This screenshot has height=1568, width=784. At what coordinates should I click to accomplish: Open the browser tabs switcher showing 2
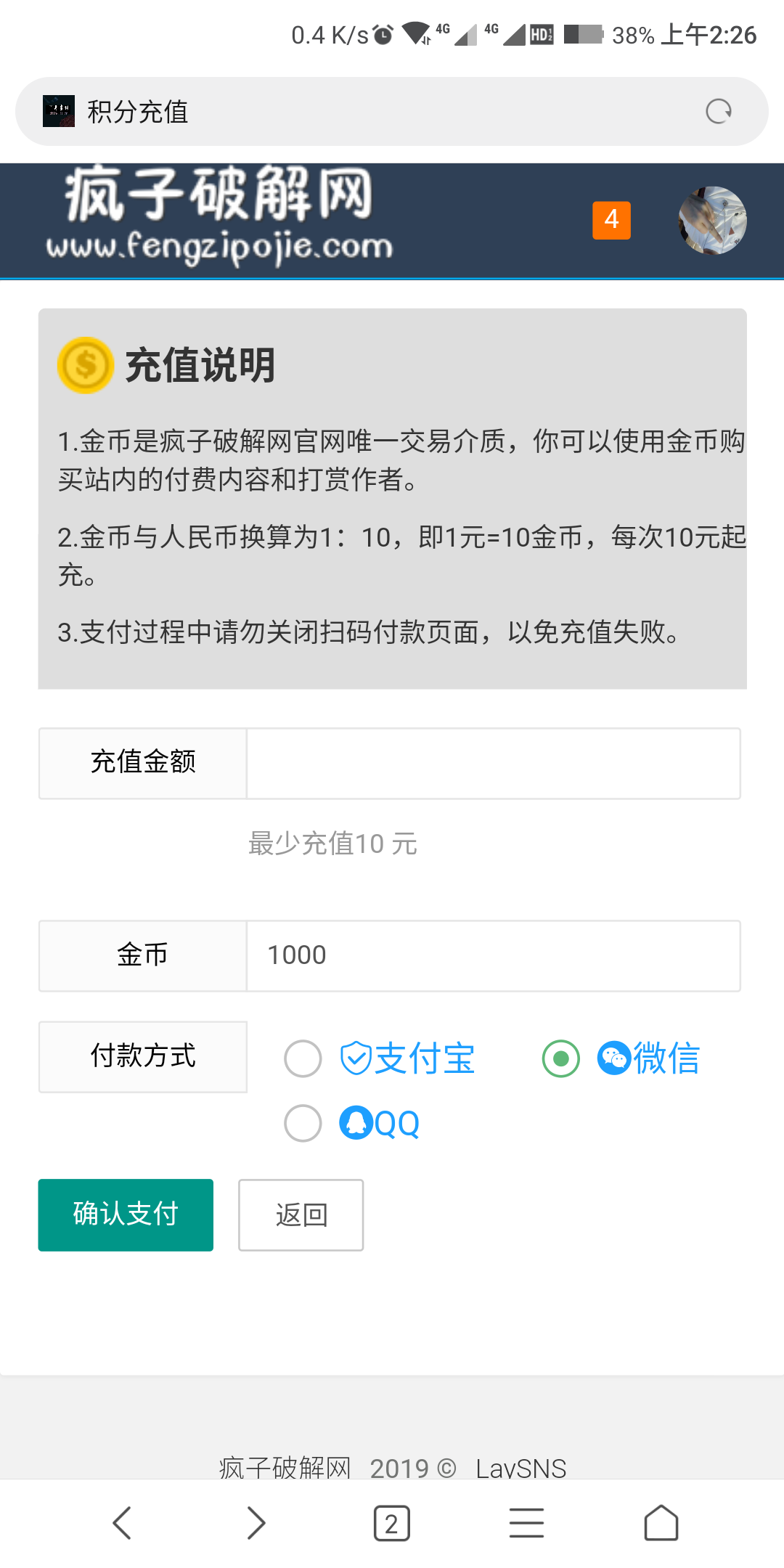(x=392, y=1523)
